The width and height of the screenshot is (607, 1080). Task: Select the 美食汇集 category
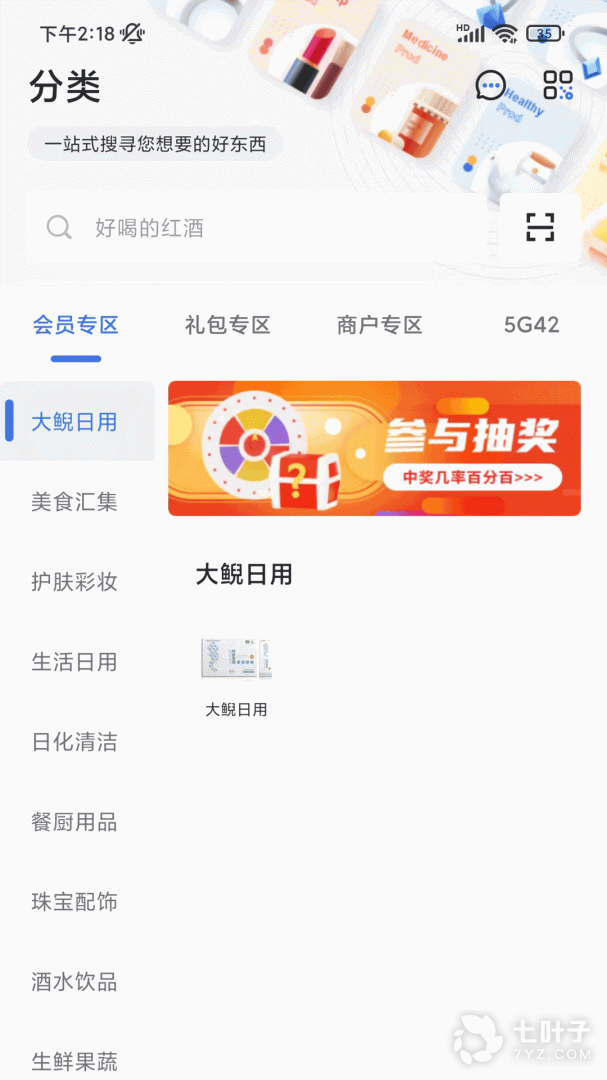(x=75, y=502)
